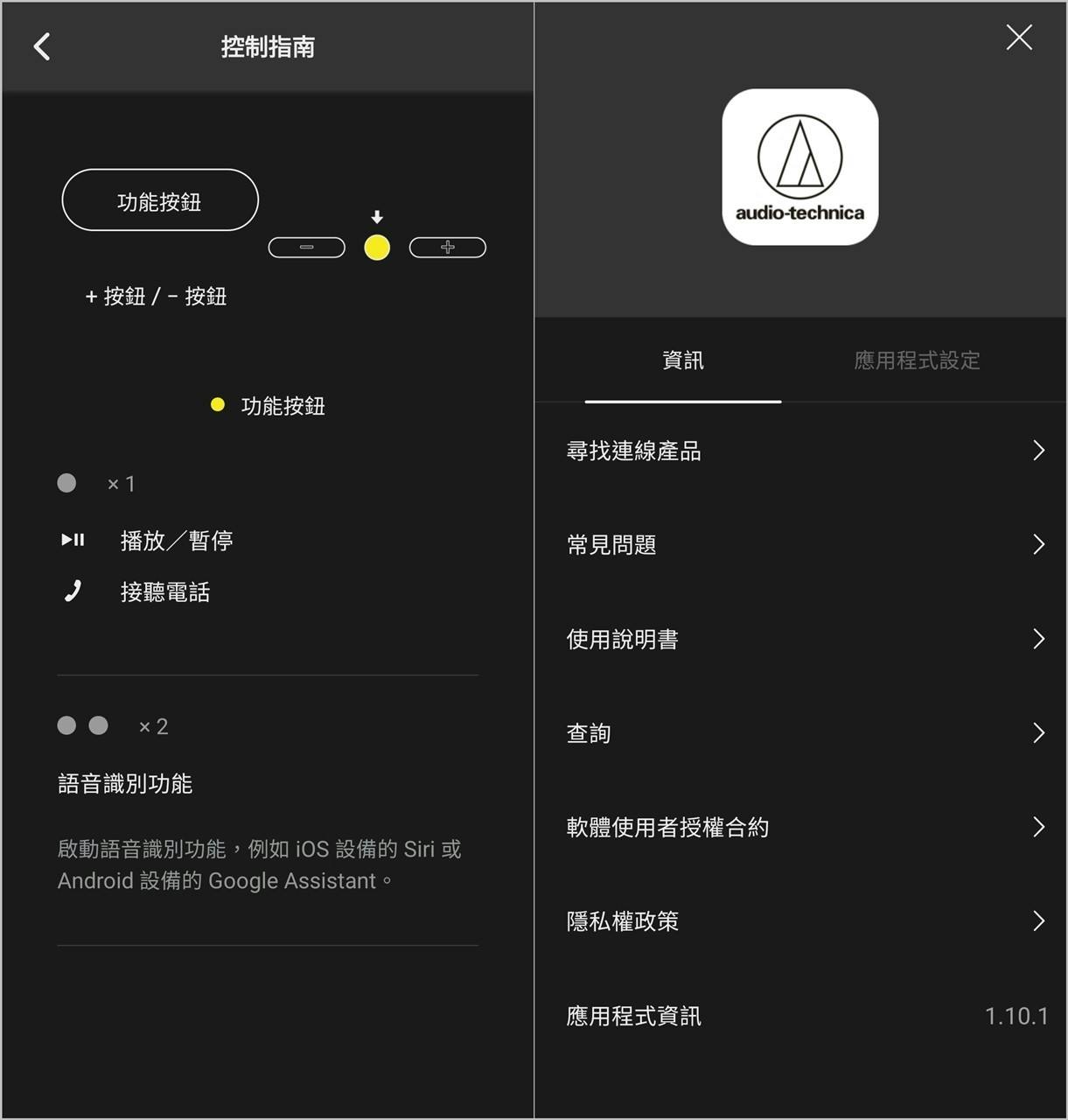Select the 功能按鈕 pill button
Viewport: 1068px width, 1120px height.
160,201
